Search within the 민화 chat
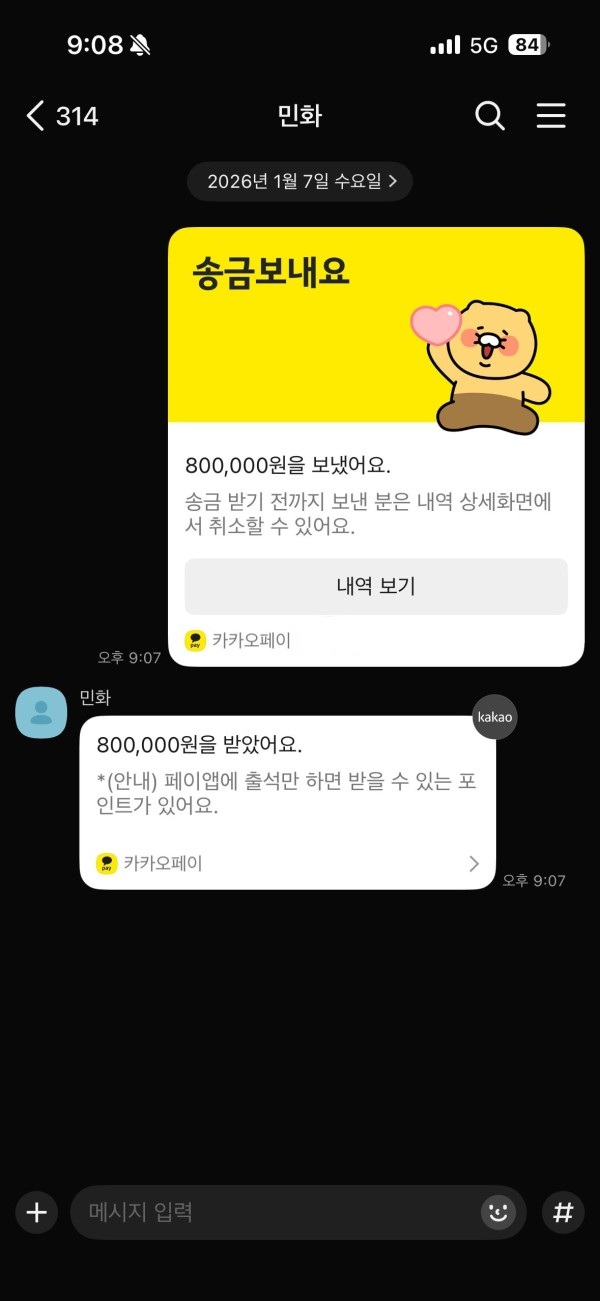The image size is (600, 1301). tap(489, 116)
